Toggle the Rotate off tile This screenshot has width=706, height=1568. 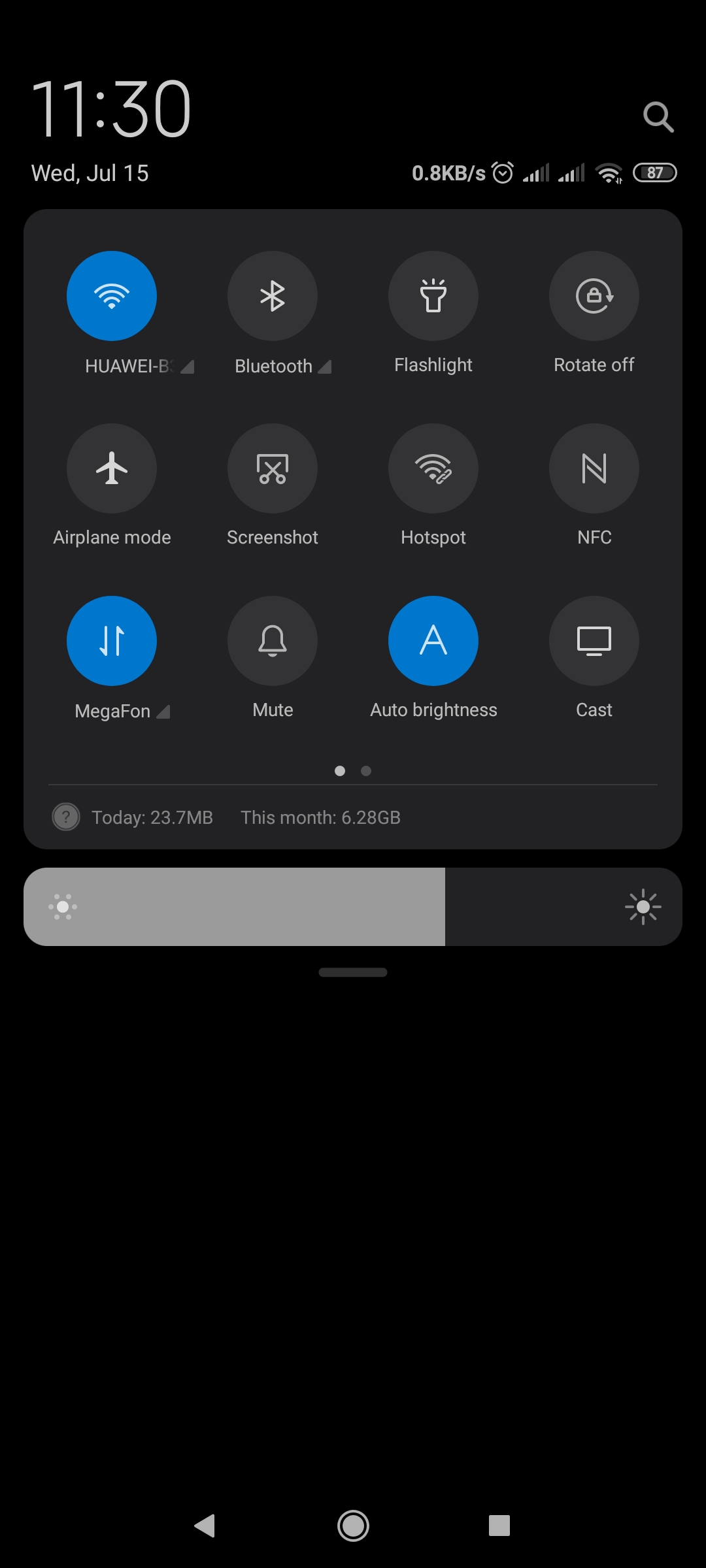(x=594, y=296)
